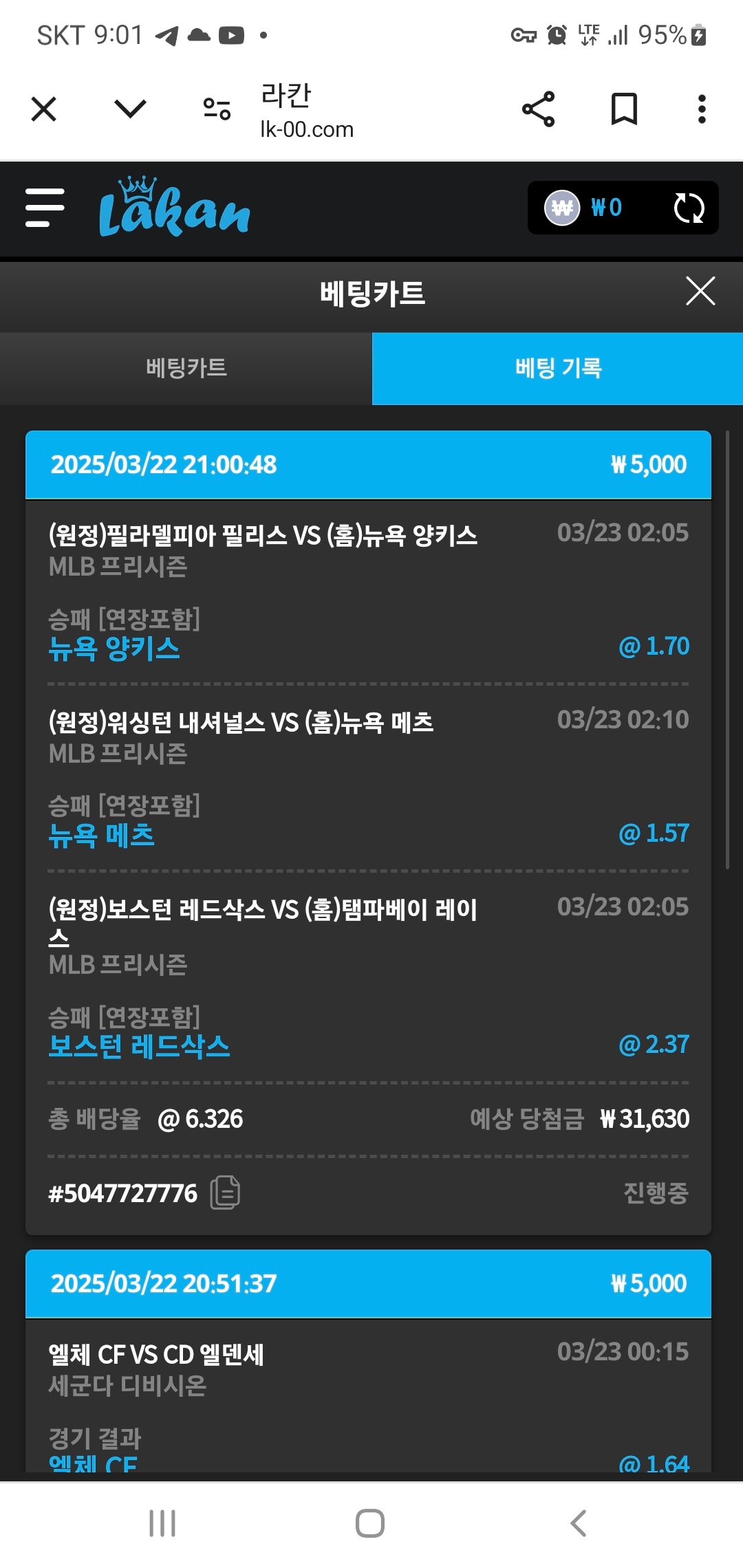This screenshot has width=743, height=1568.
Task: Share this page
Action: pos(538,109)
